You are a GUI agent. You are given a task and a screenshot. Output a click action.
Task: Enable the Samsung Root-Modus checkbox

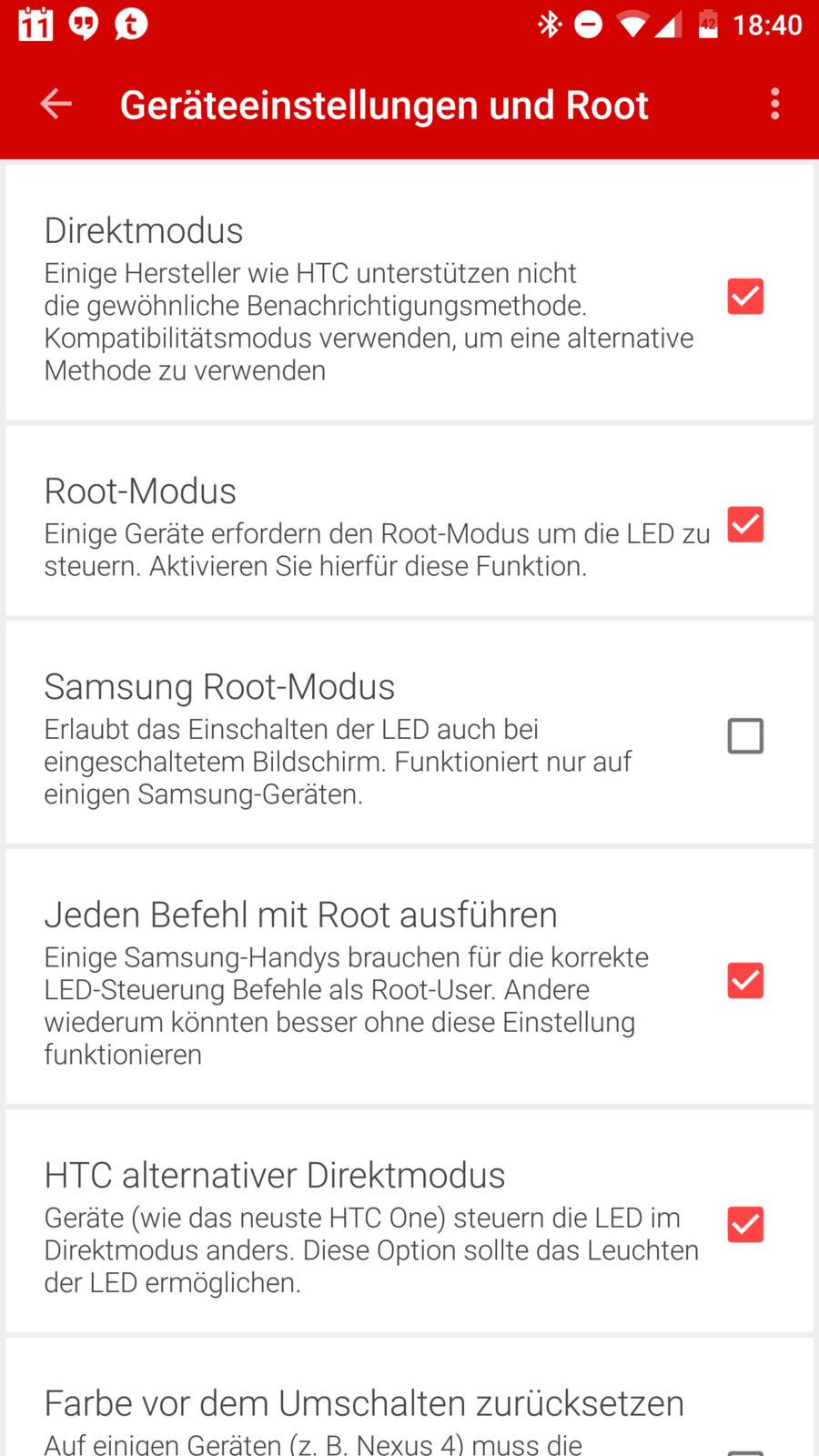[745, 736]
